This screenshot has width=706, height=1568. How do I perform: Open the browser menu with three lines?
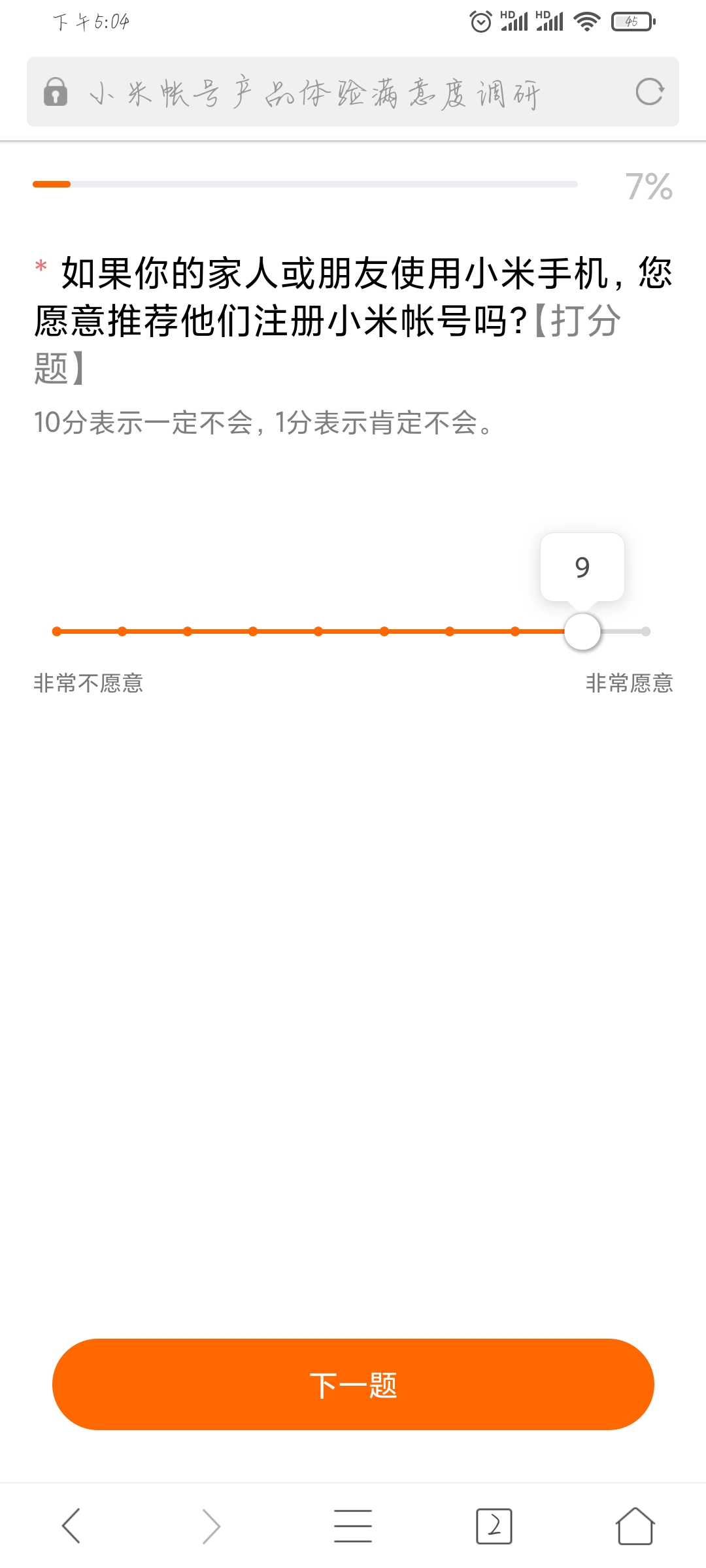353,1526
